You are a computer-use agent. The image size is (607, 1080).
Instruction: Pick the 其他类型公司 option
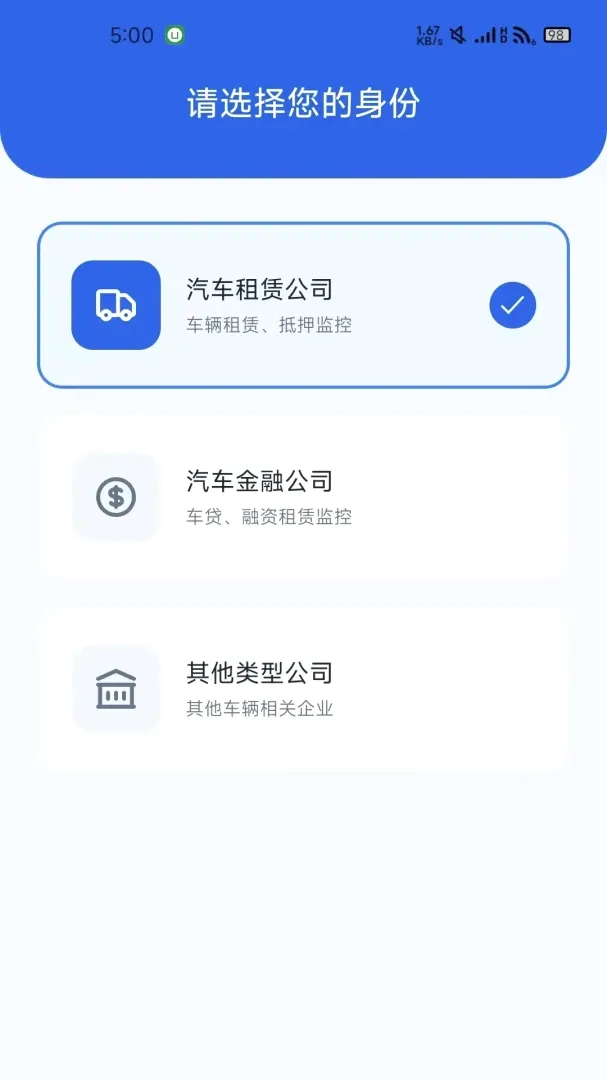tap(303, 689)
